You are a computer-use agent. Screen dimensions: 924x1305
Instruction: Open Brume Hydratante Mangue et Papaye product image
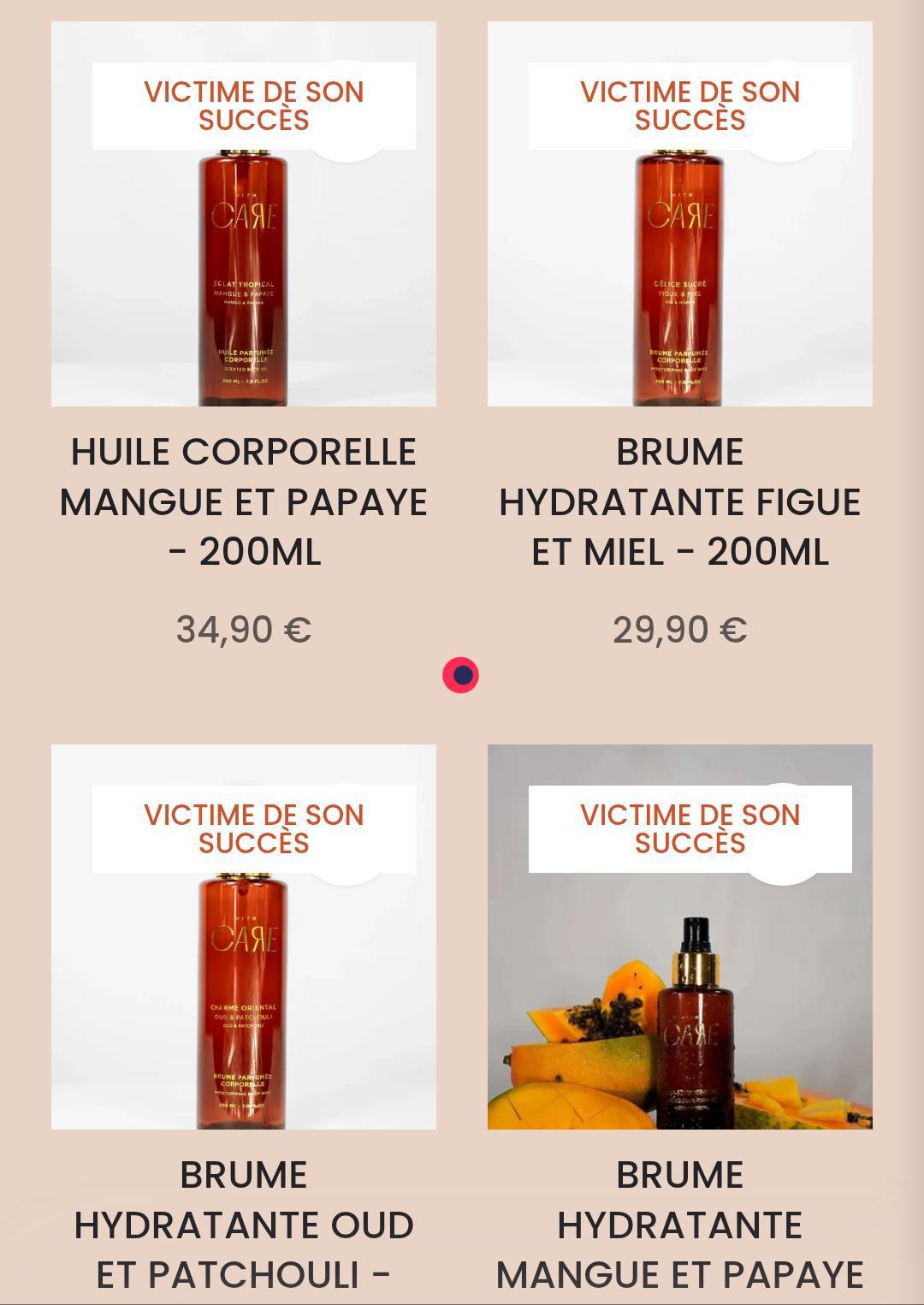(680, 997)
